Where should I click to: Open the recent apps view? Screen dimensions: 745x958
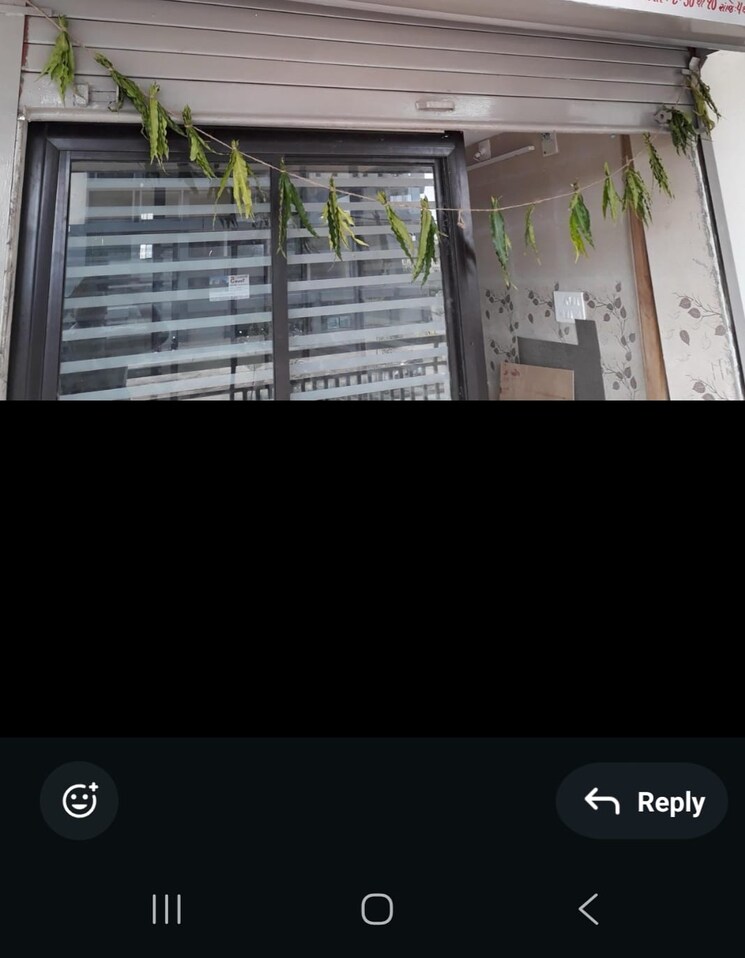[x=166, y=909]
